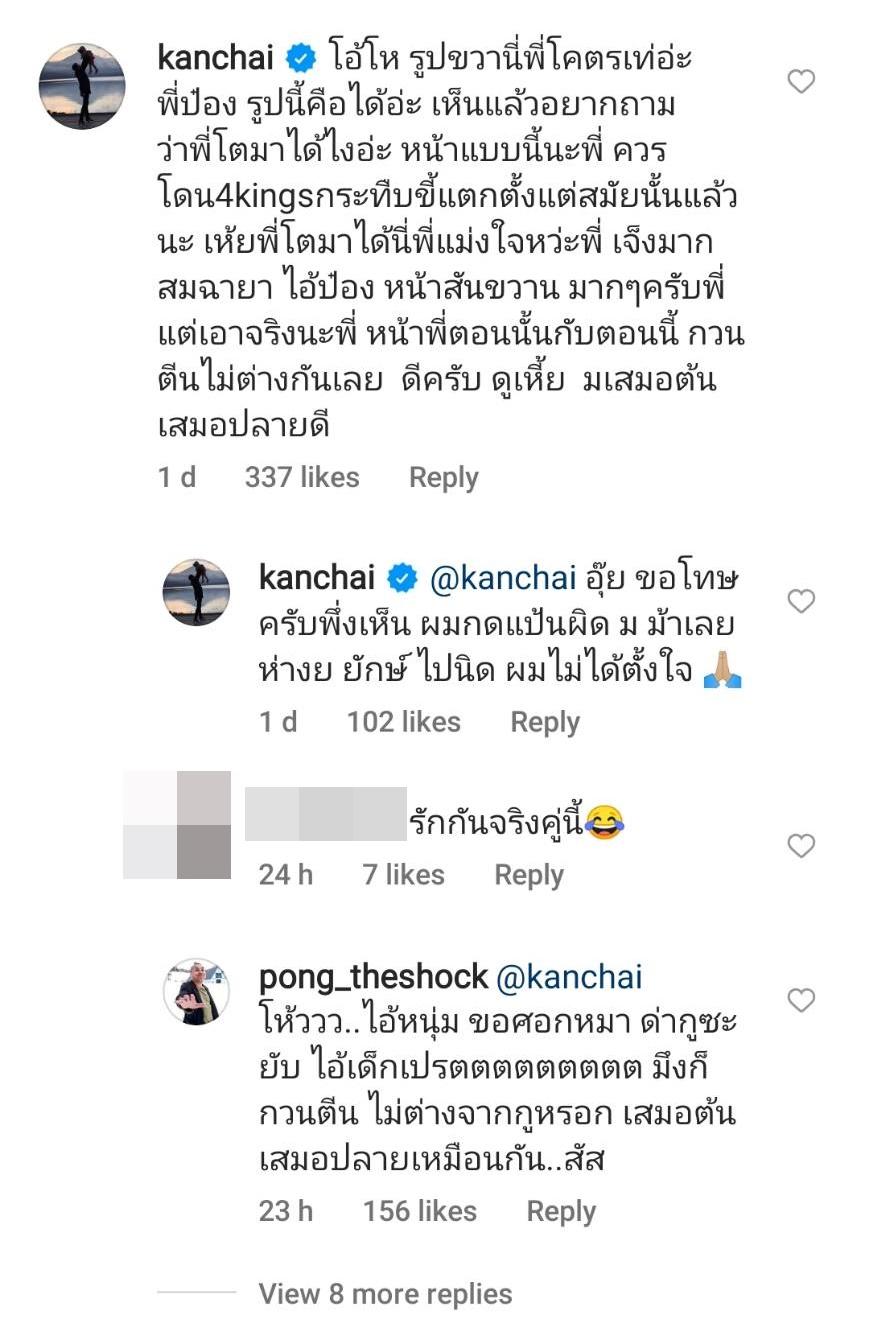Like kanchai's reply with 102 likes
Viewport: 869px width, 1332px height.
tap(801, 601)
